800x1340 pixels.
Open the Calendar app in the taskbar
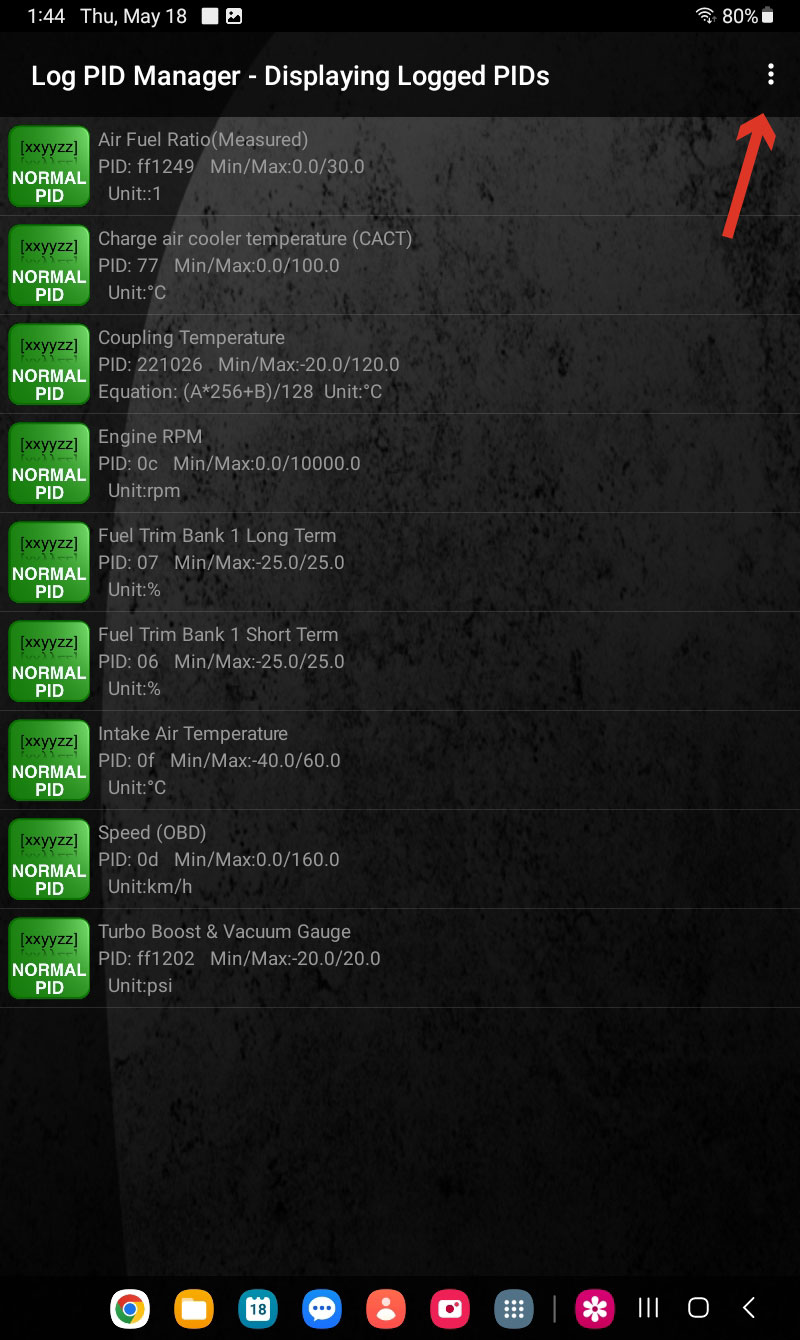[258, 1308]
